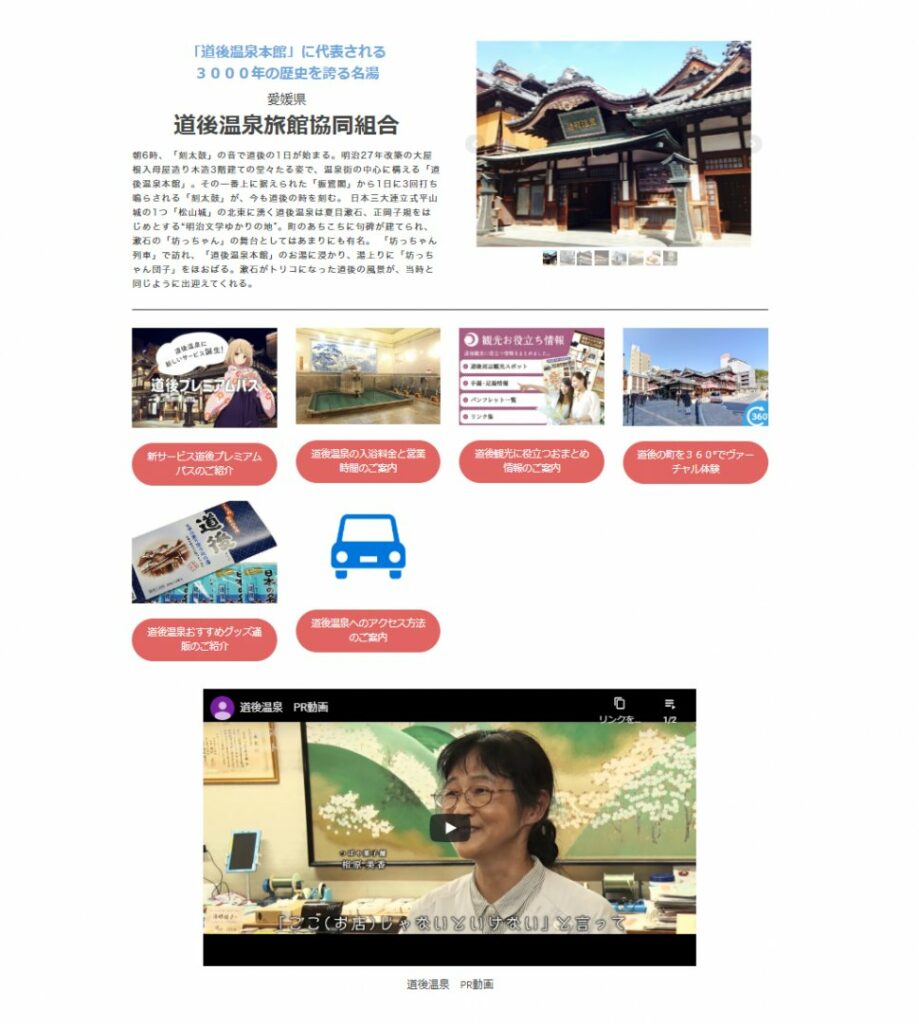Image resolution: width=919 pixels, height=1024 pixels.
Task: Show next slideshow photo arrow
Action: click(x=756, y=144)
